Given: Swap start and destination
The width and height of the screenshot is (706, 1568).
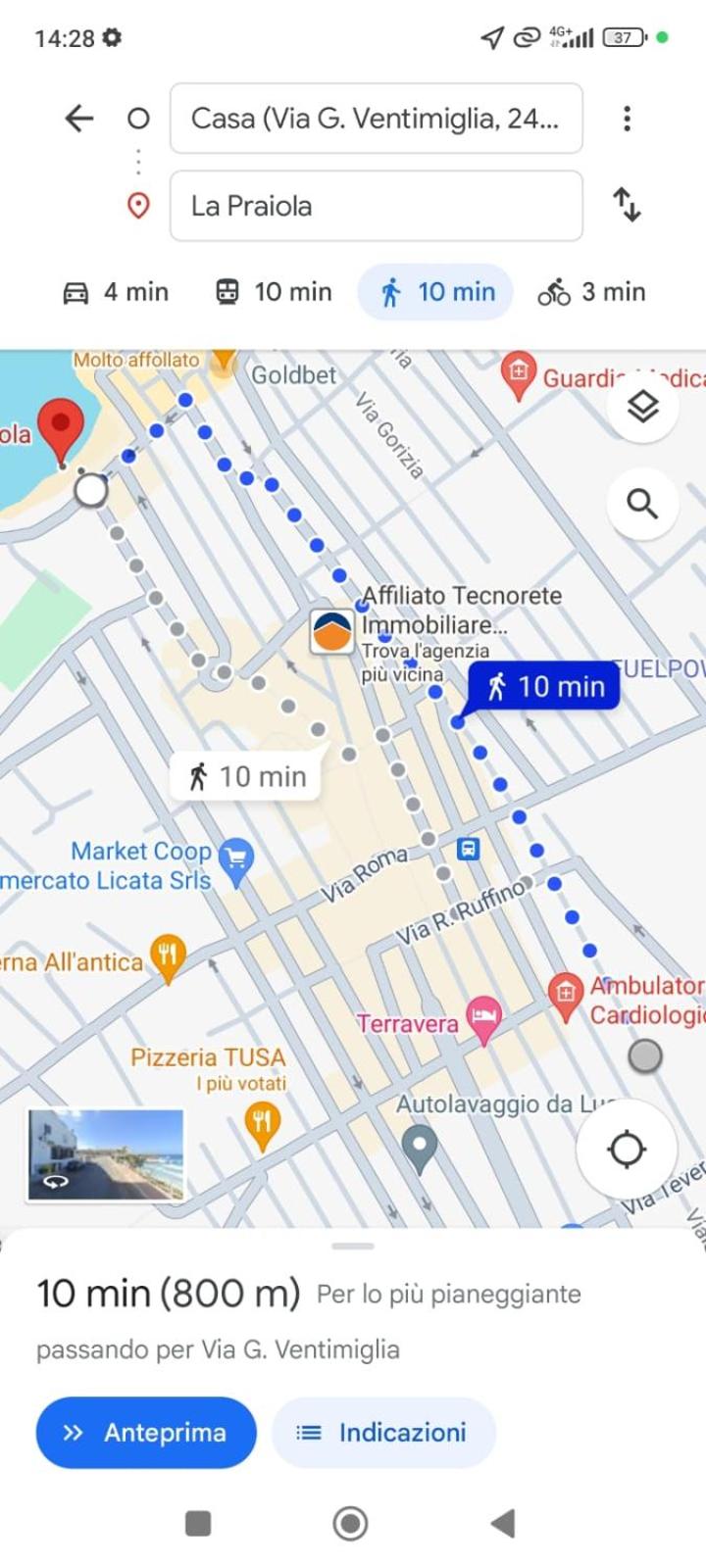Looking at the screenshot, I should pos(627,205).
